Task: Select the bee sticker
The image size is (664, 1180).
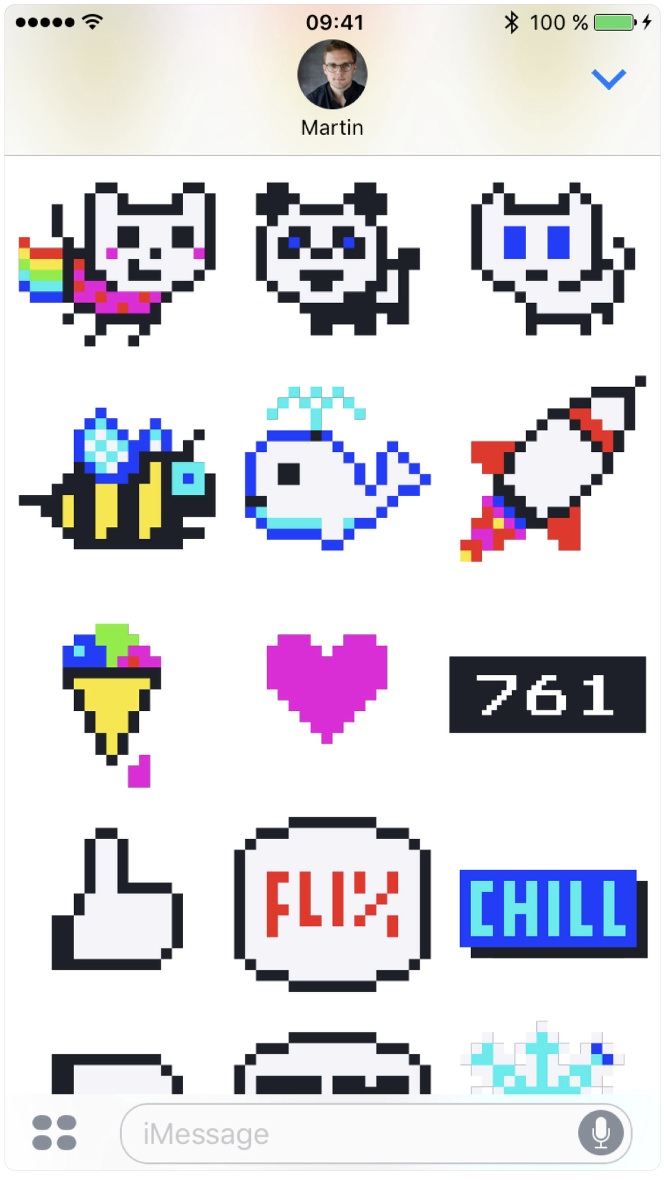Action: click(117, 479)
